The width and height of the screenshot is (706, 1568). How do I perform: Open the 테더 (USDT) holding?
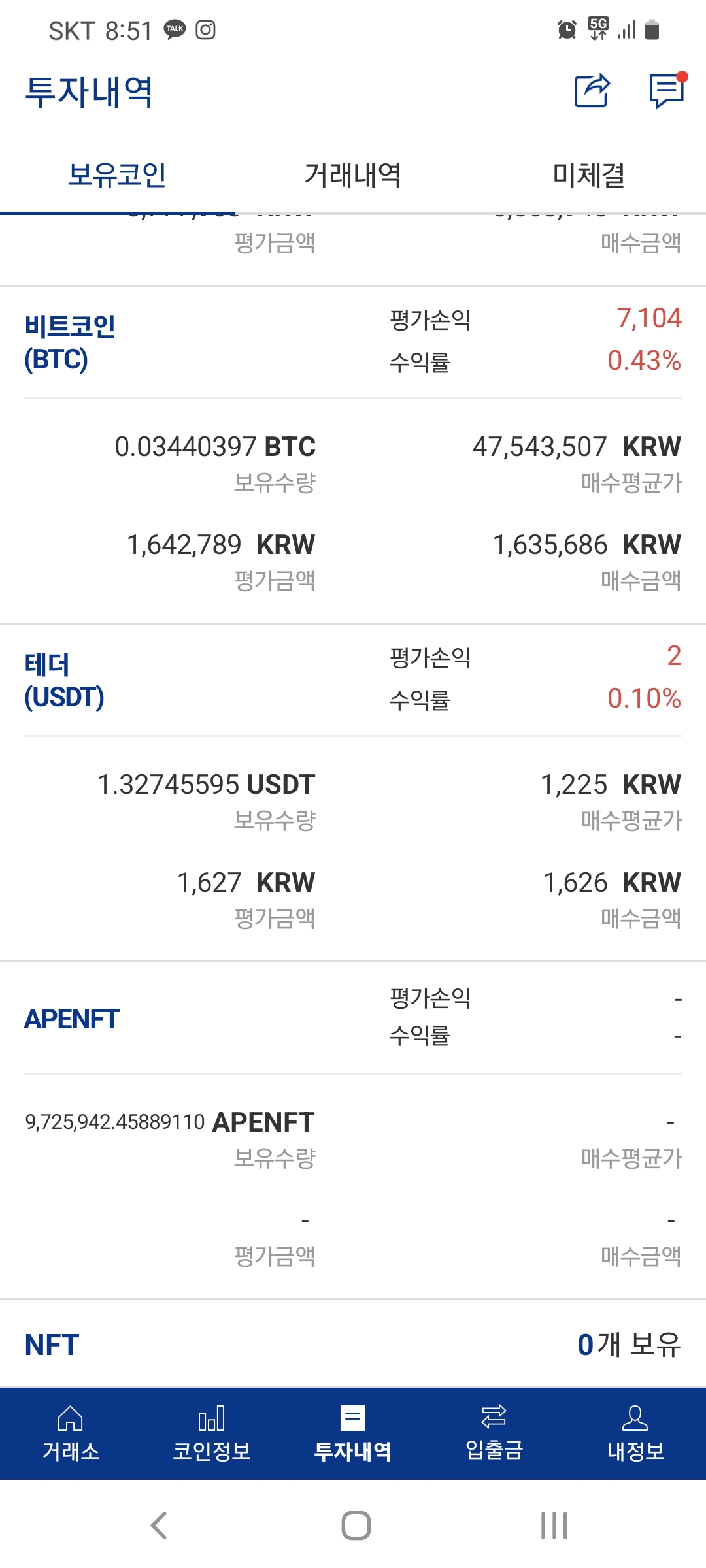coord(64,680)
